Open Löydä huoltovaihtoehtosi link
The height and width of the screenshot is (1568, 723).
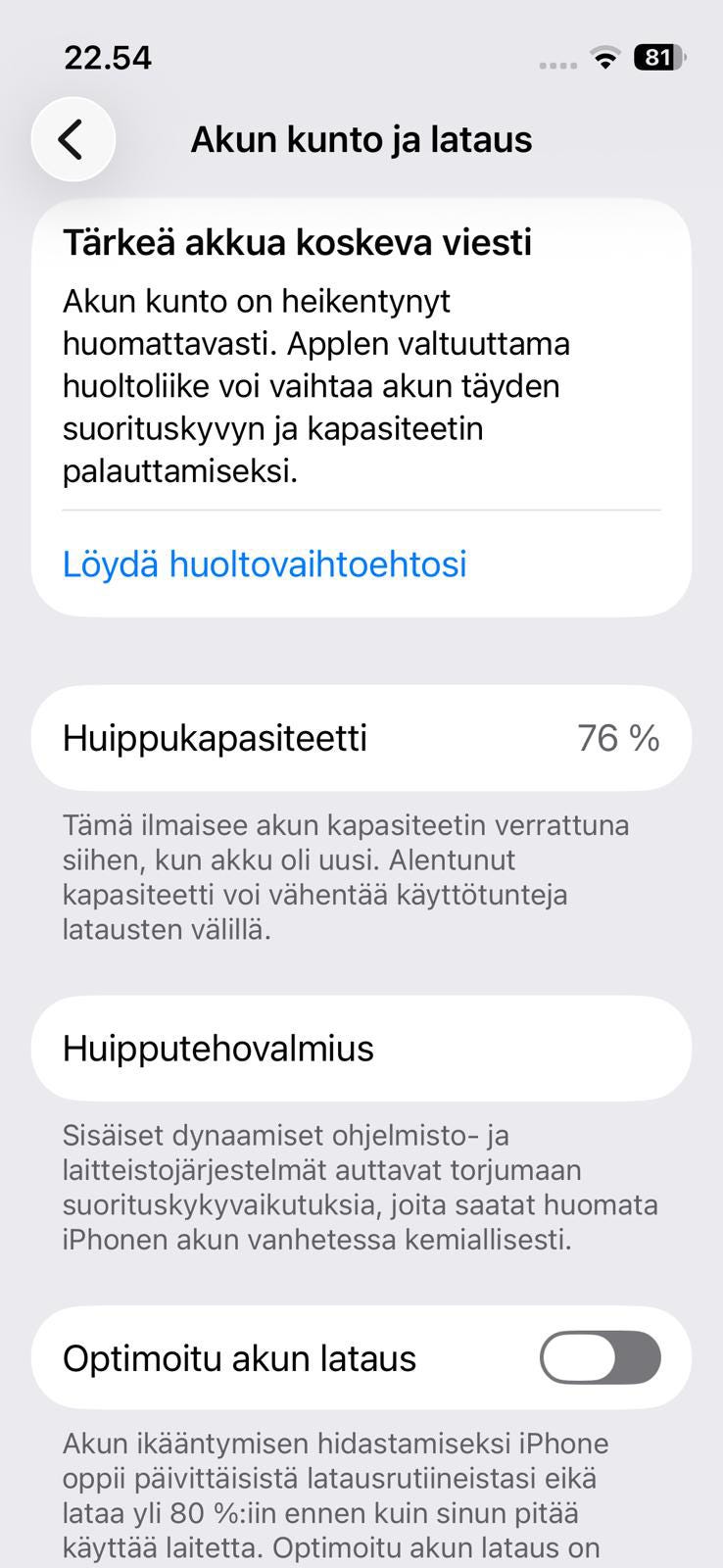coord(265,563)
